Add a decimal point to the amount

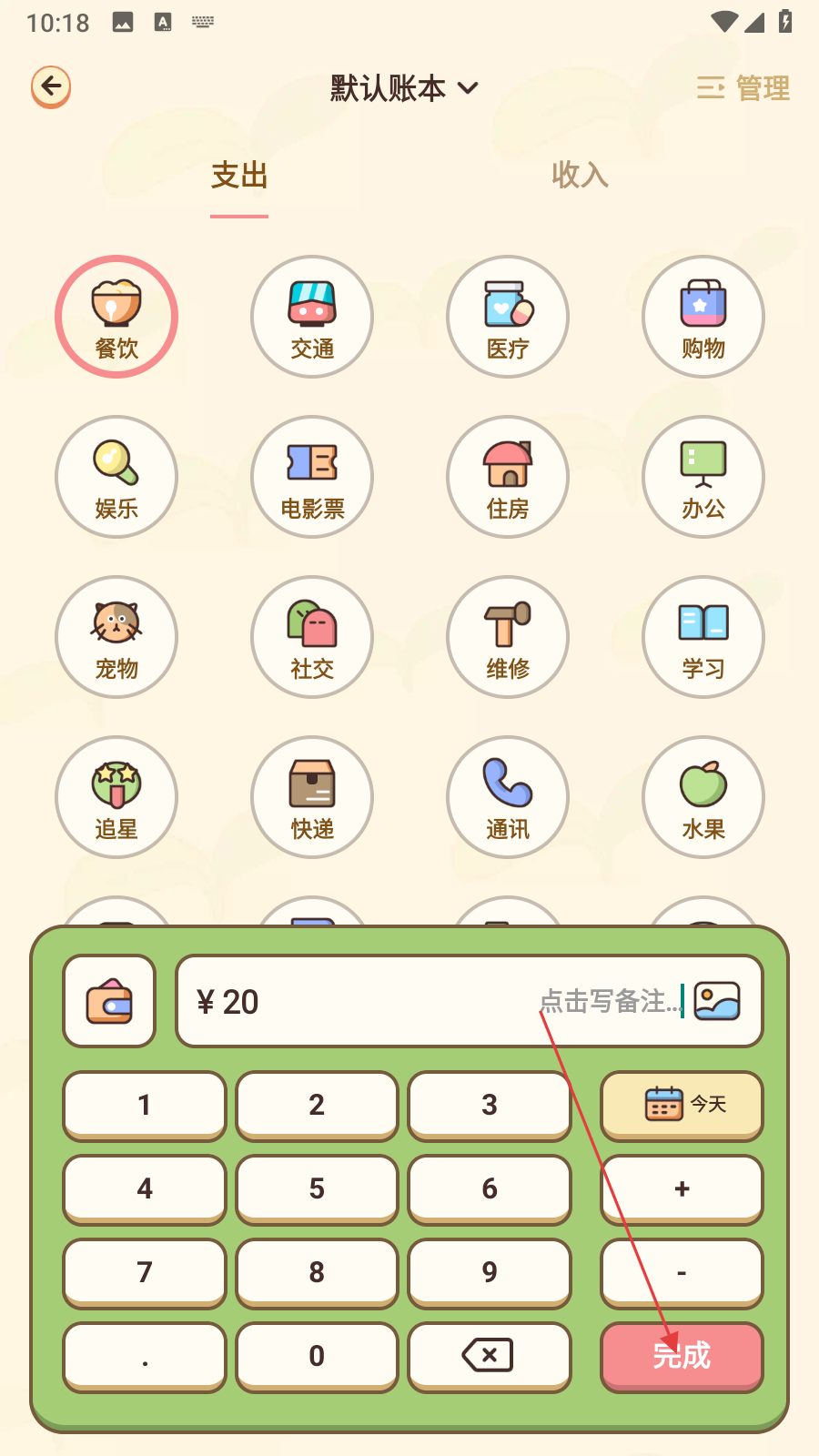point(145,1356)
